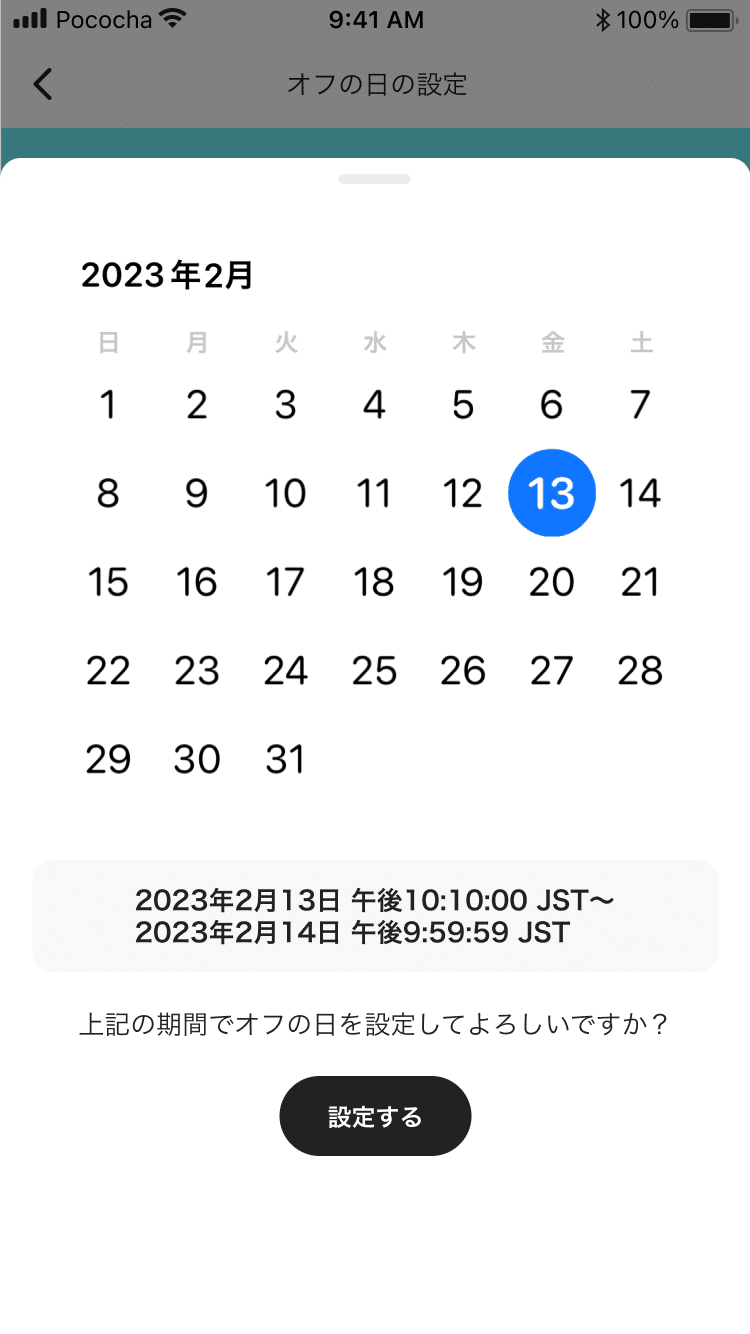The height and width of the screenshot is (1334, 750).
Task: Choose day 25 in the calendar
Action: (x=375, y=671)
